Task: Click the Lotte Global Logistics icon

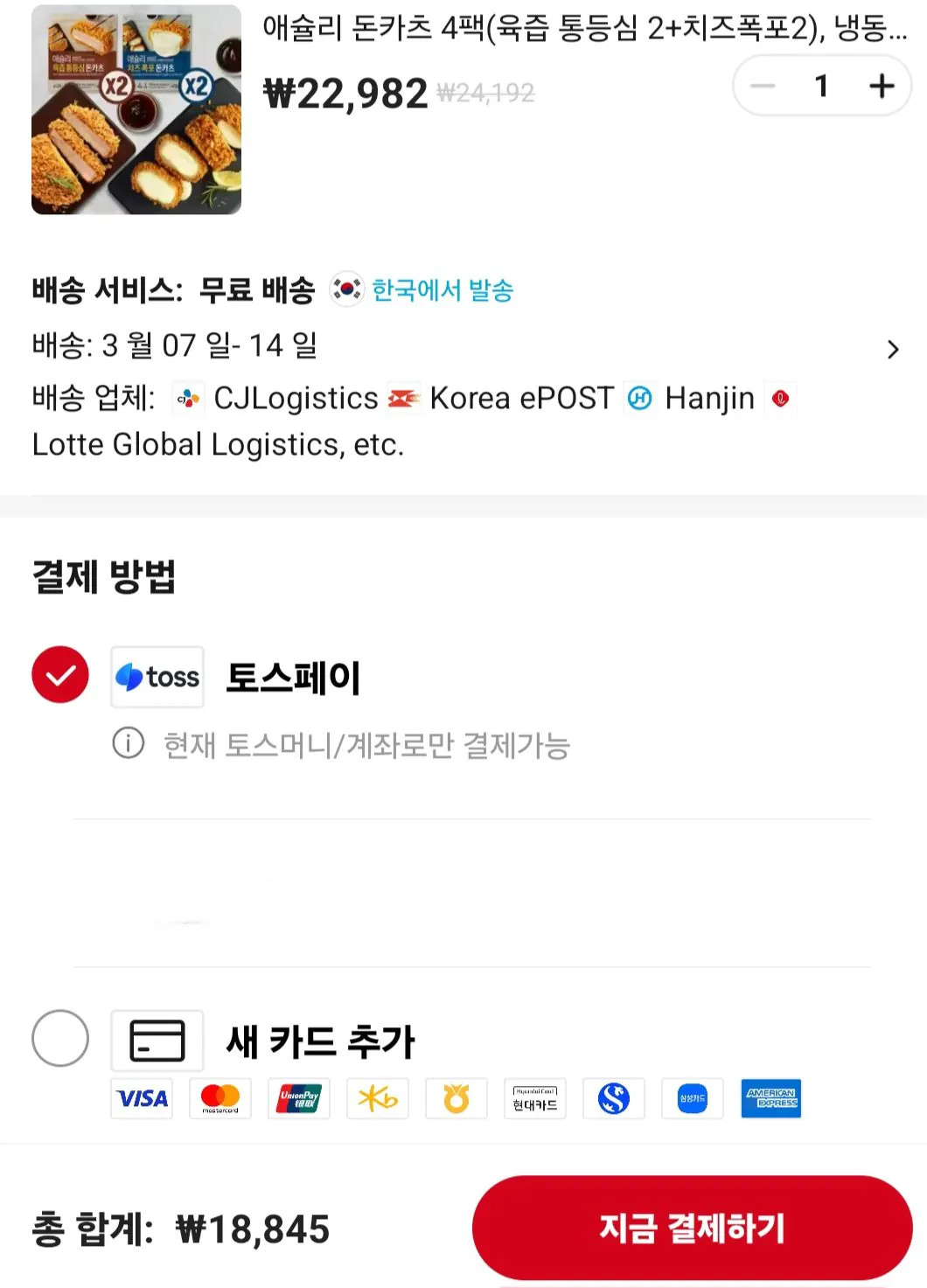Action: coord(781,398)
